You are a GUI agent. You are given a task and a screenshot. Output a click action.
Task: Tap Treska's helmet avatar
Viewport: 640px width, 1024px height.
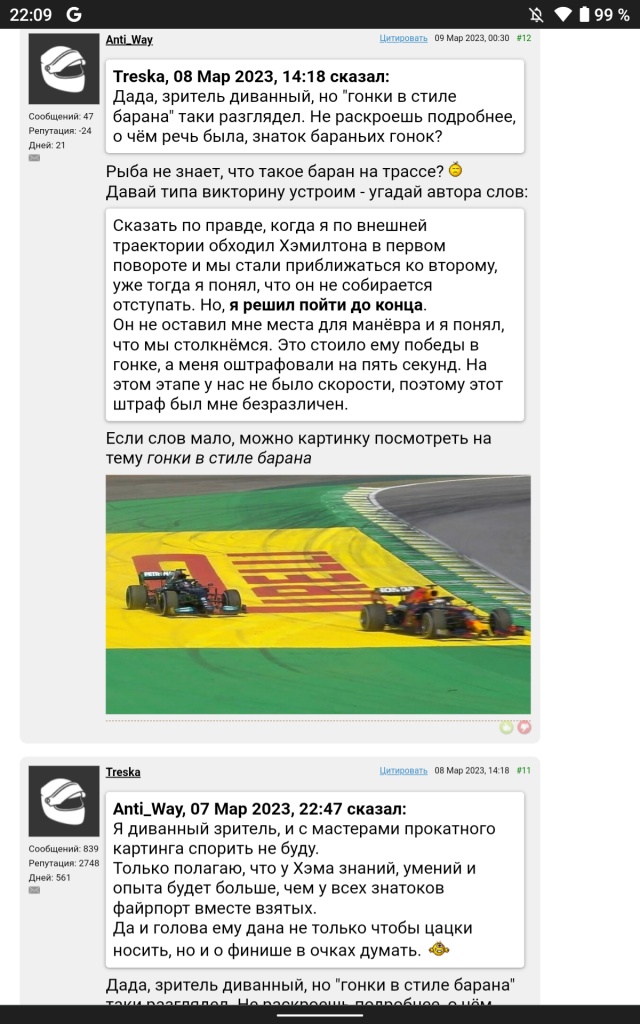tap(63, 800)
